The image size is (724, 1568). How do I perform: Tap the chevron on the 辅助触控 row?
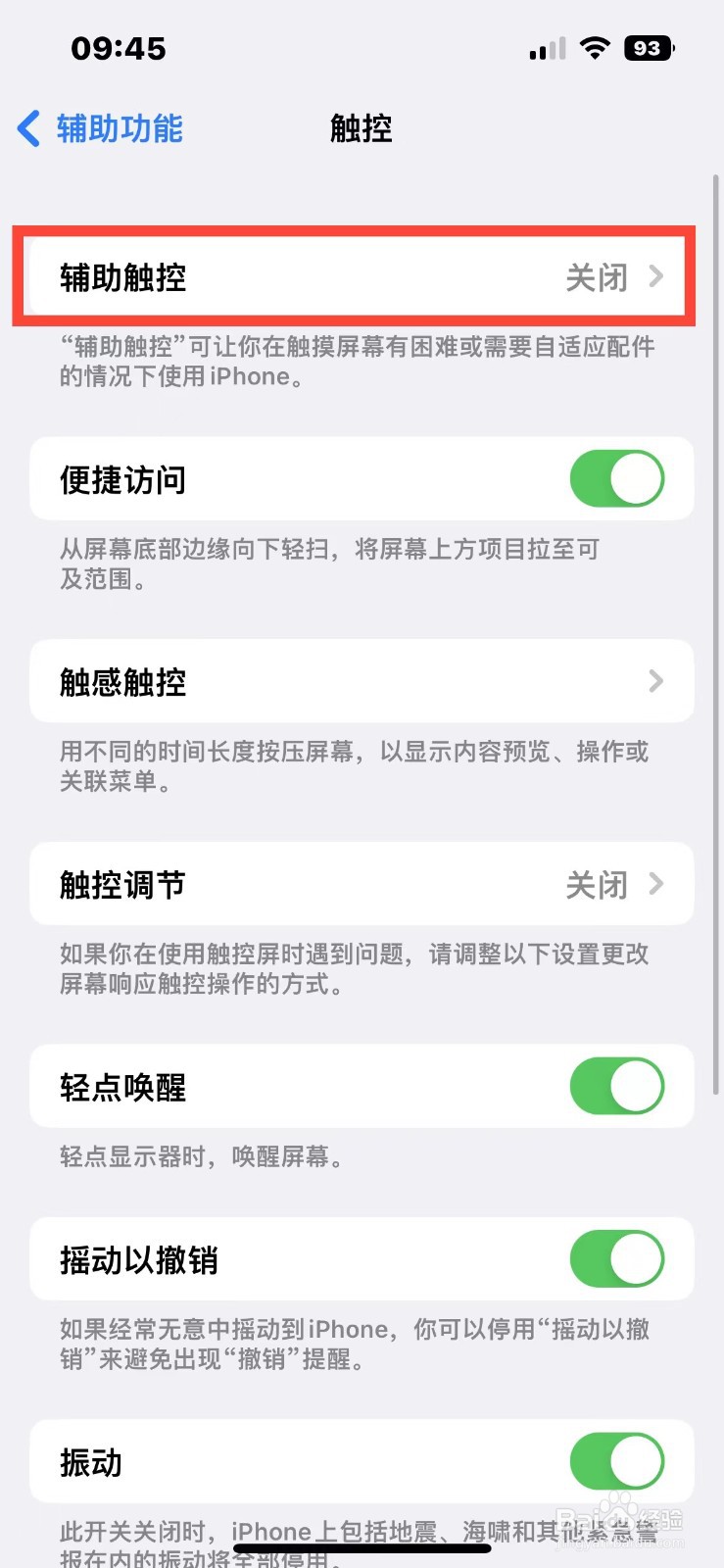[654, 277]
